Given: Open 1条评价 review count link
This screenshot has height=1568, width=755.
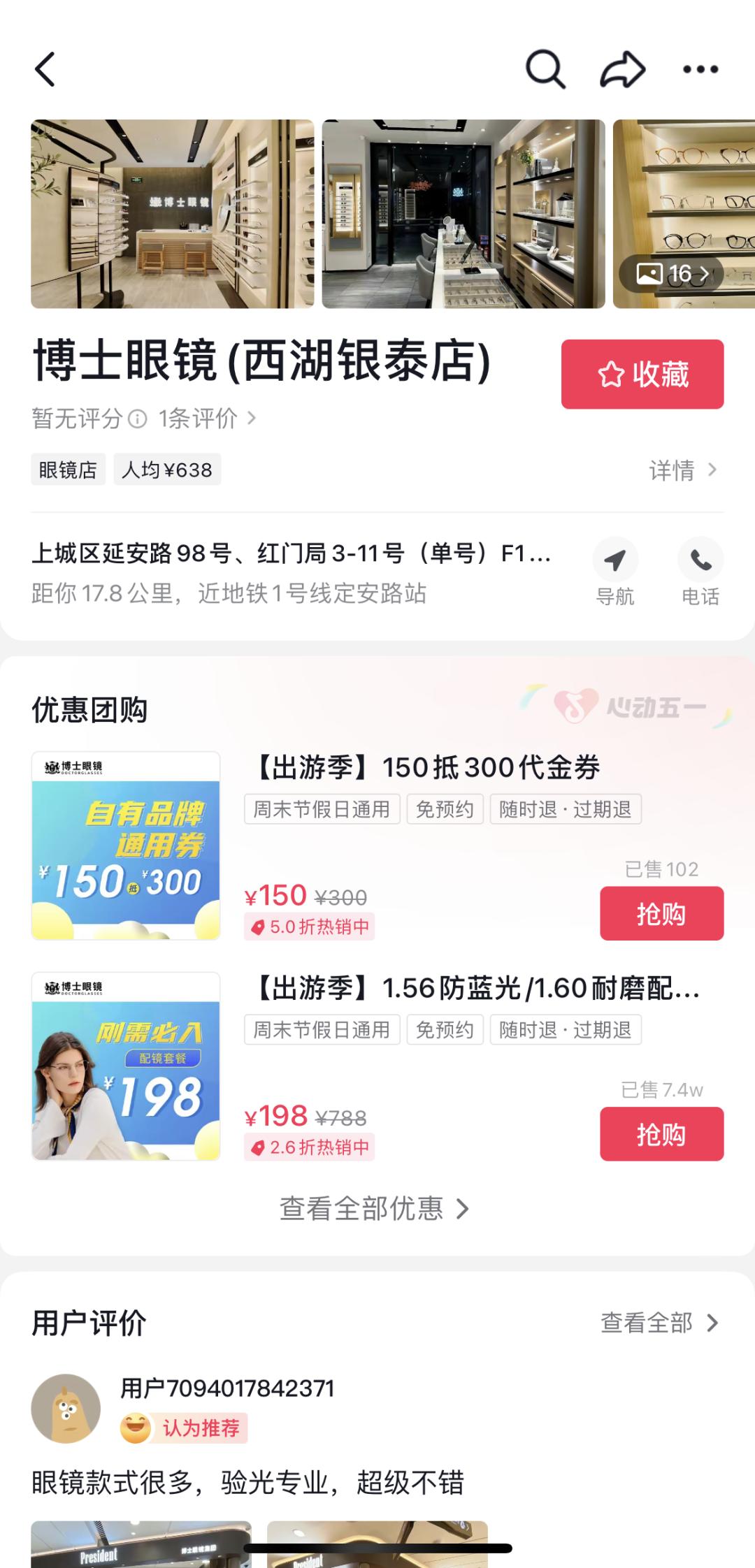Looking at the screenshot, I should pos(199,417).
